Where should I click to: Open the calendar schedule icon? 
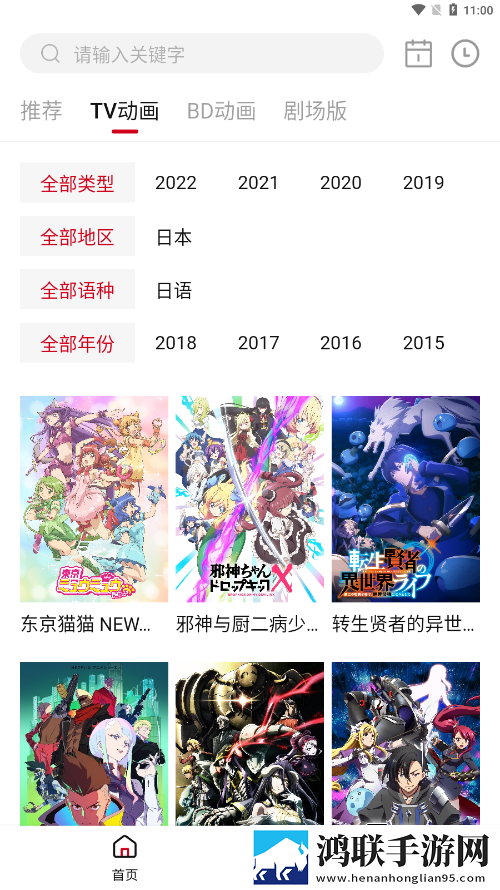pyautogui.click(x=418, y=54)
